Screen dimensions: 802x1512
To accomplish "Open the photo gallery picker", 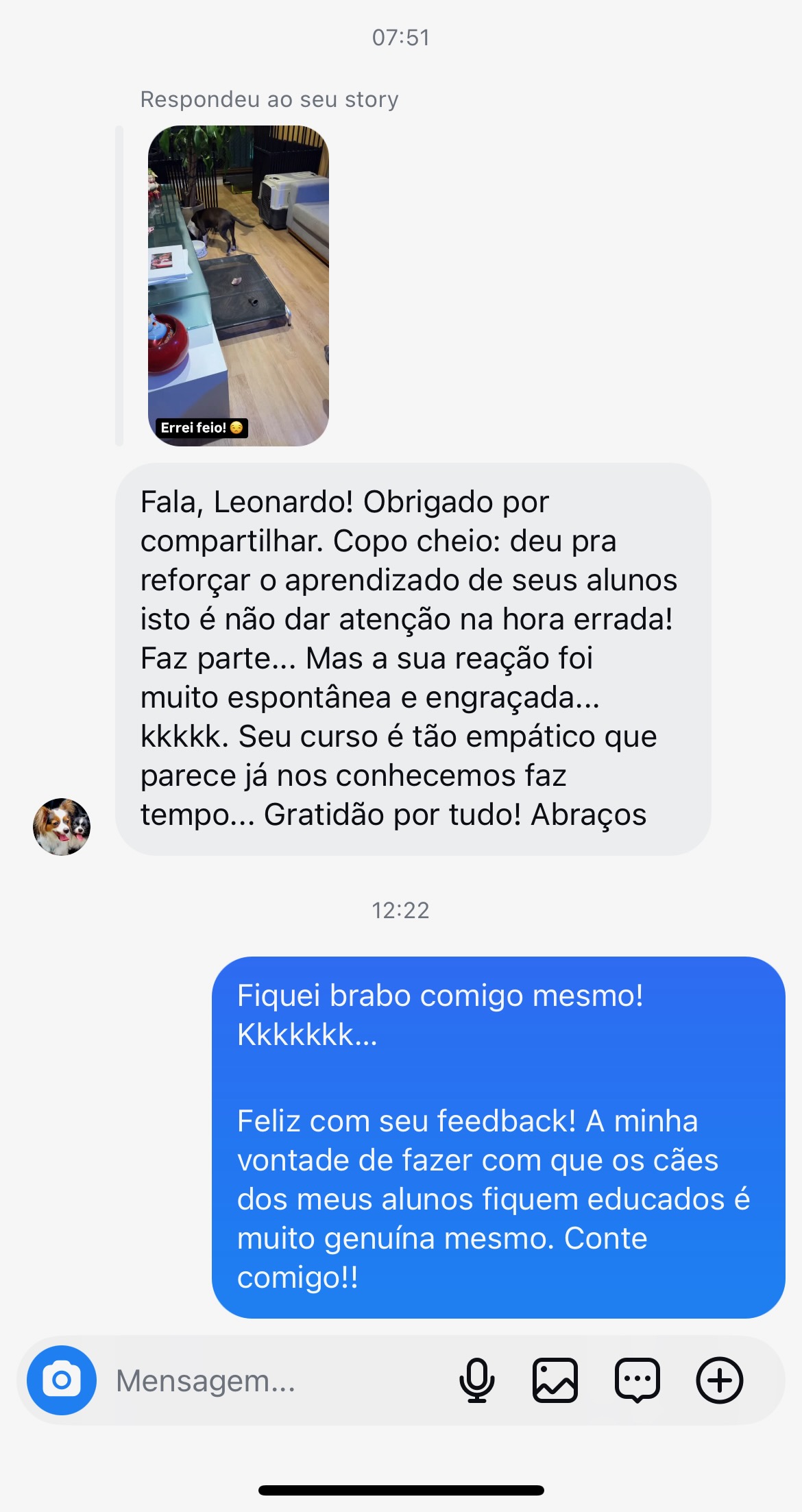I will coord(555,1380).
